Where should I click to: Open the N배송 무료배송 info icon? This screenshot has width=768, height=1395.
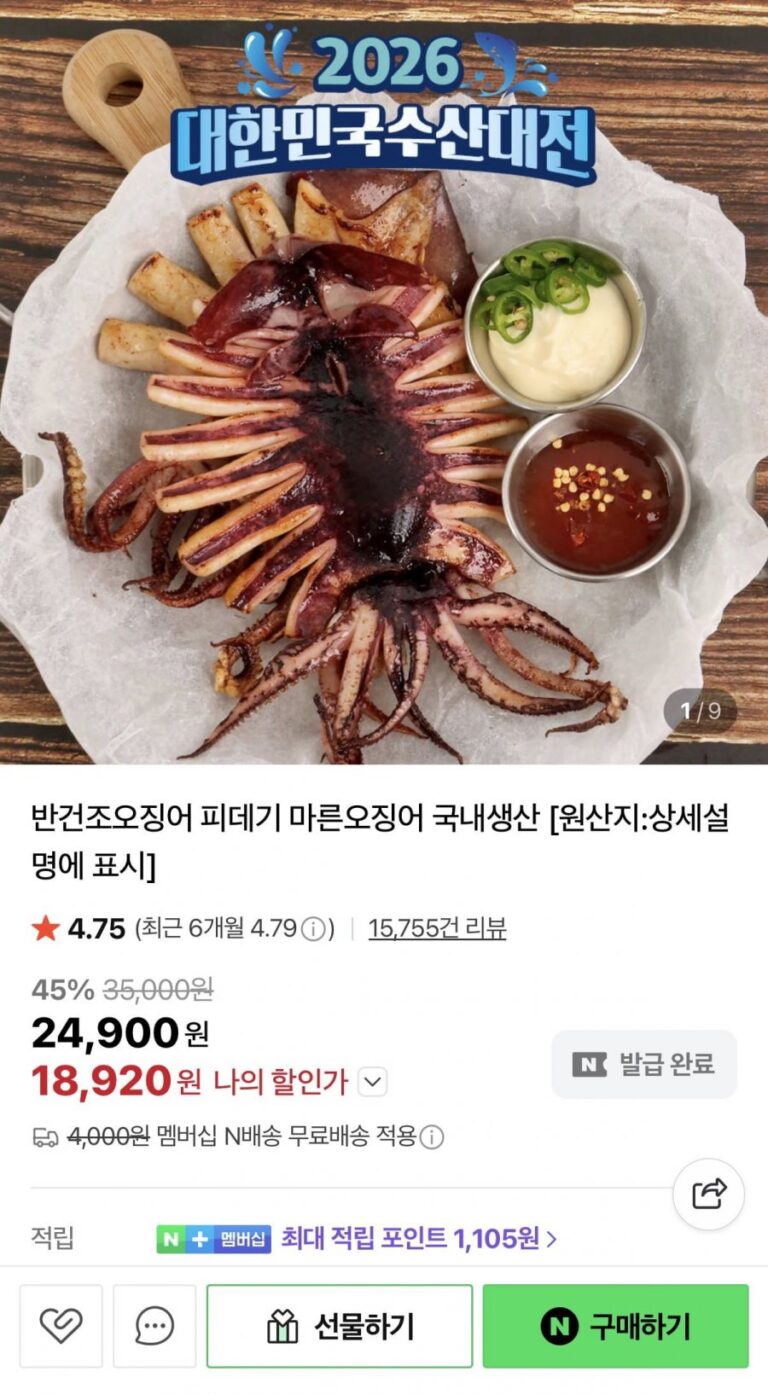click(x=432, y=1137)
